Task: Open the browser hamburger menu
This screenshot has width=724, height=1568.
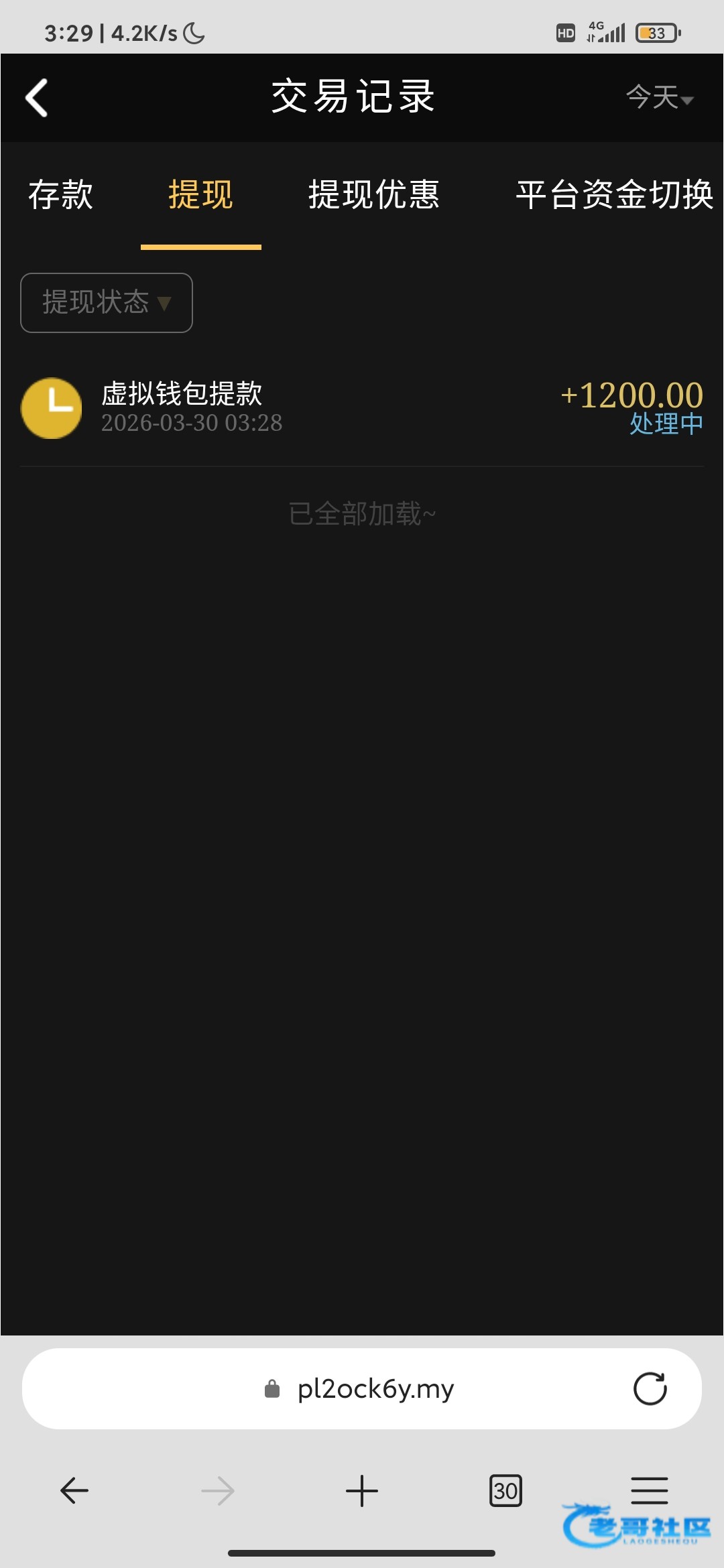Action: tap(650, 1490)
